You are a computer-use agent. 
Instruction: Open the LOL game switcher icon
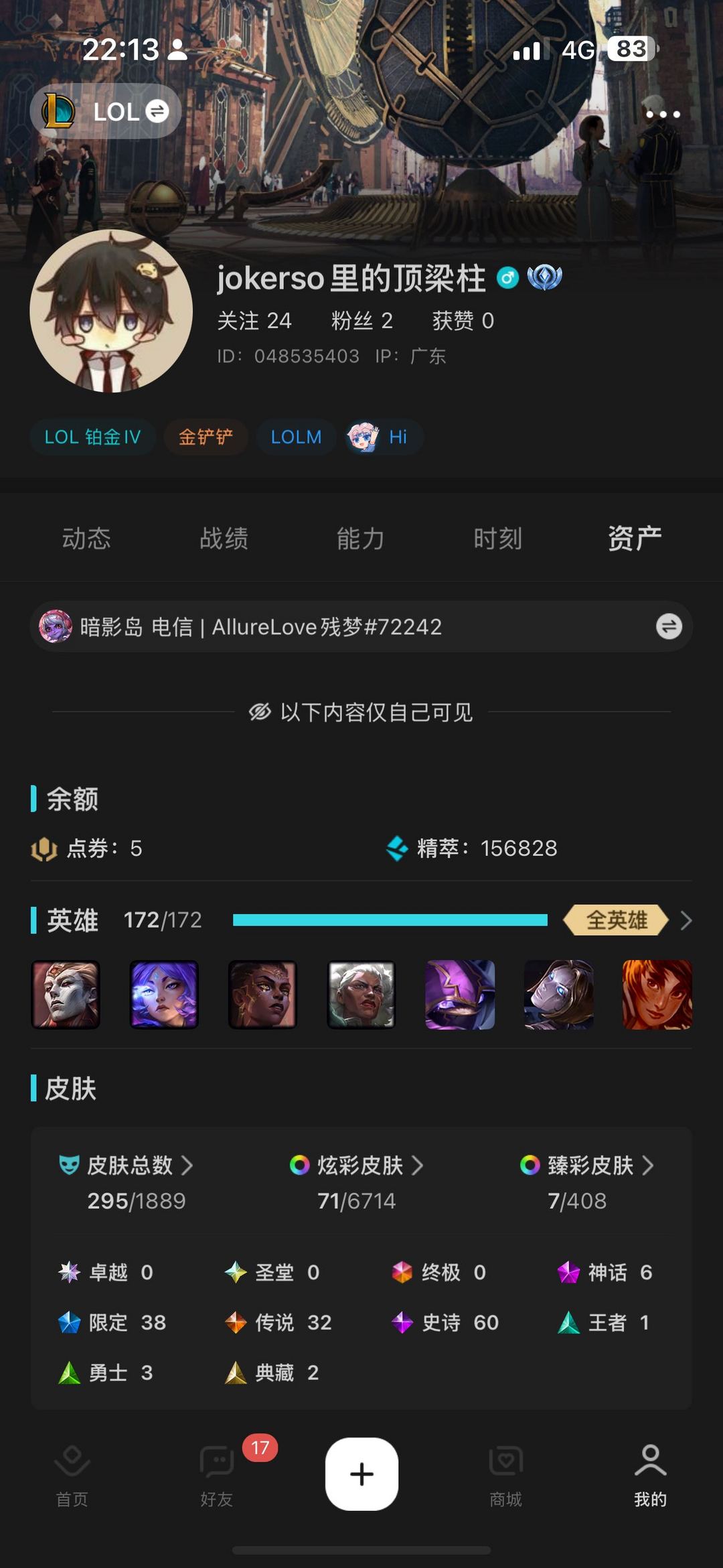click(158, 111)
